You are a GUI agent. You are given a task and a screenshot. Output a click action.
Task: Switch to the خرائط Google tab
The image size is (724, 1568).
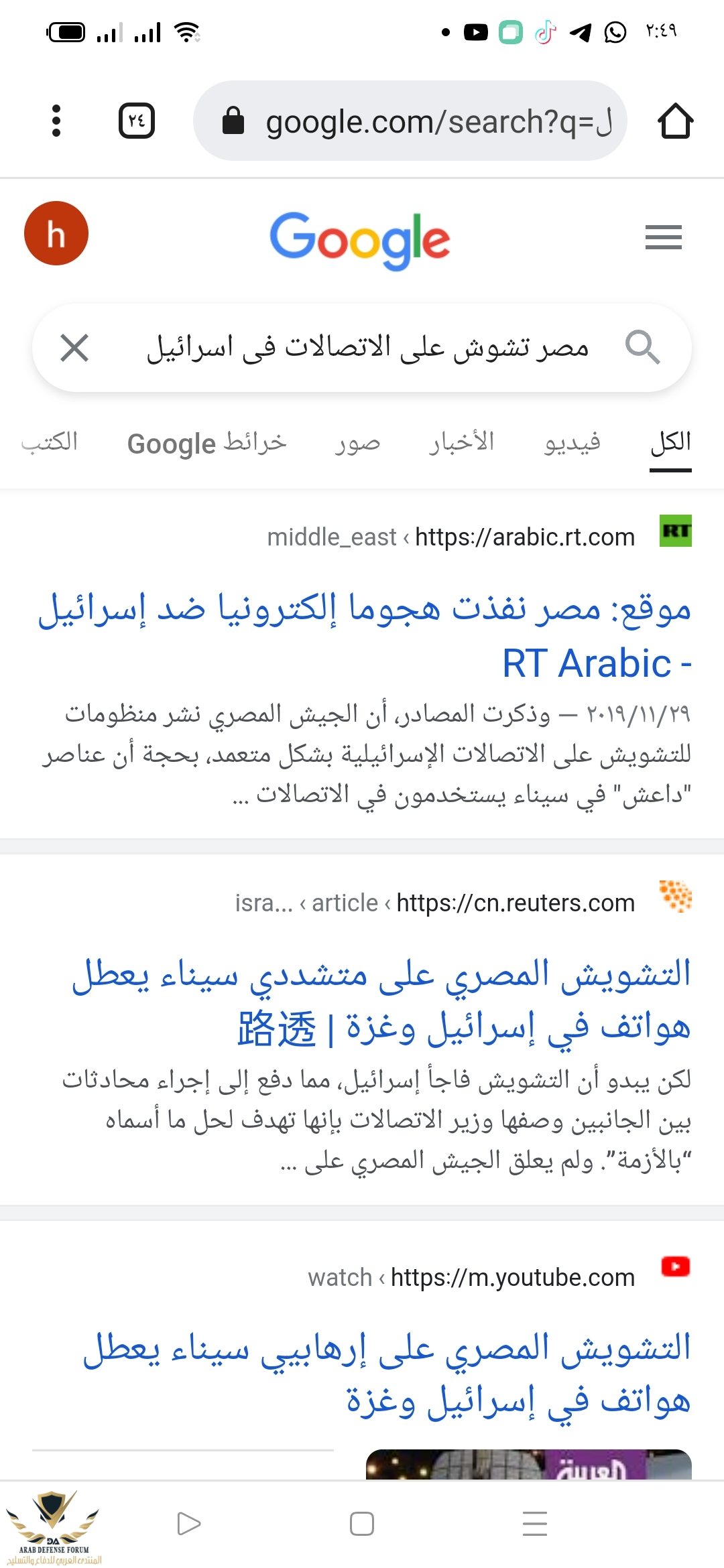(206, 443)
